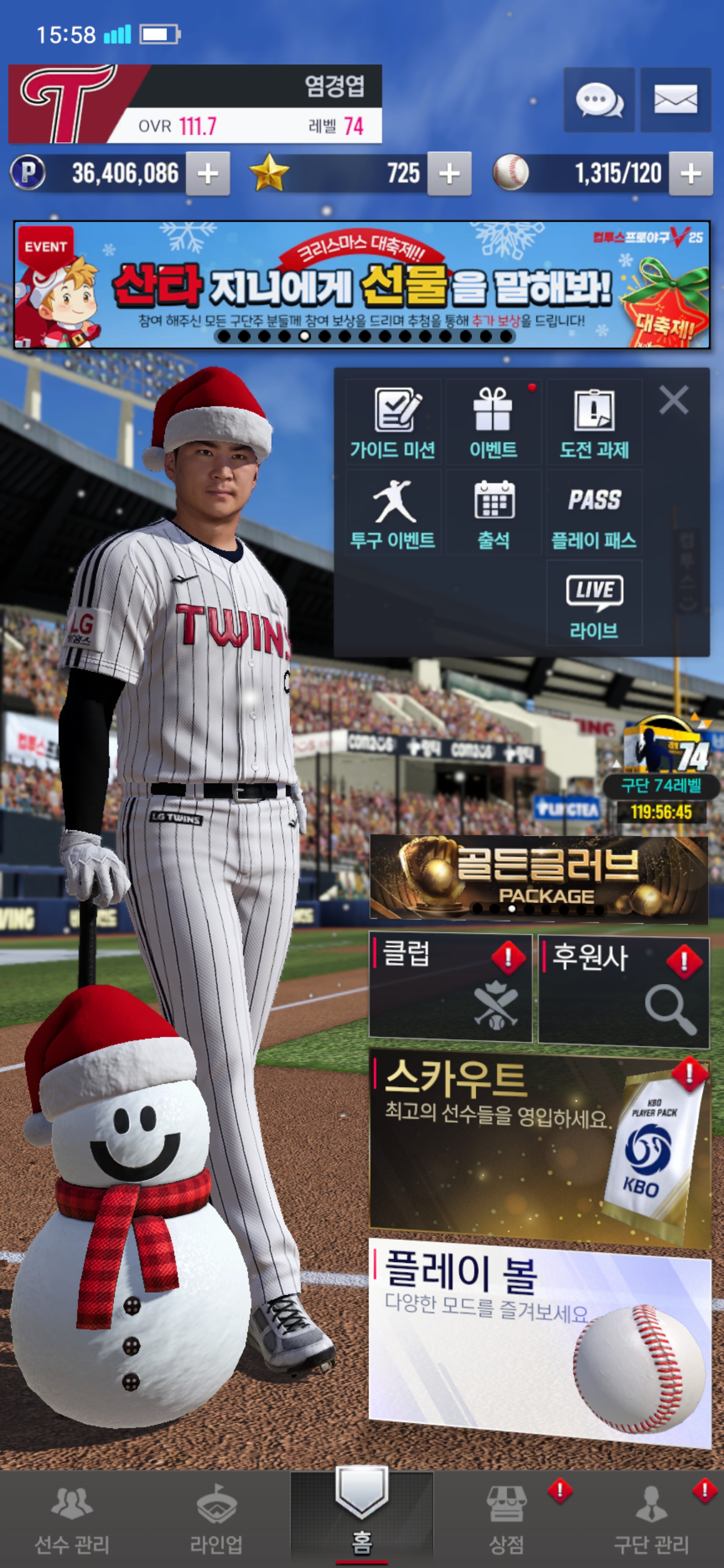Image resolution: width=724 pixels, height=1568 pixels.
Task: Open the chat speech bubble icon
Action: click(x=599, y=100)
